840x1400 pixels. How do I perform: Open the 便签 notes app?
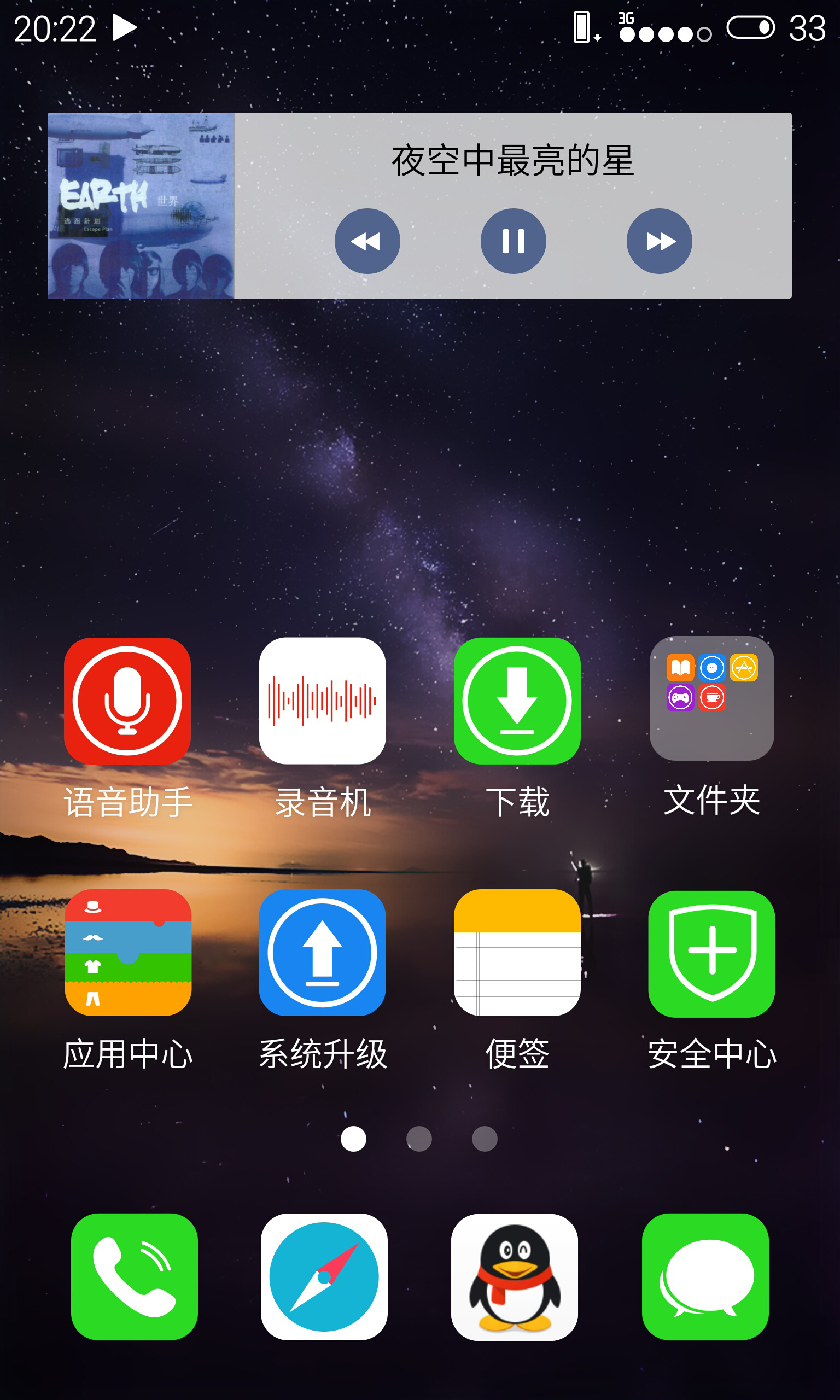coord(517,953)
